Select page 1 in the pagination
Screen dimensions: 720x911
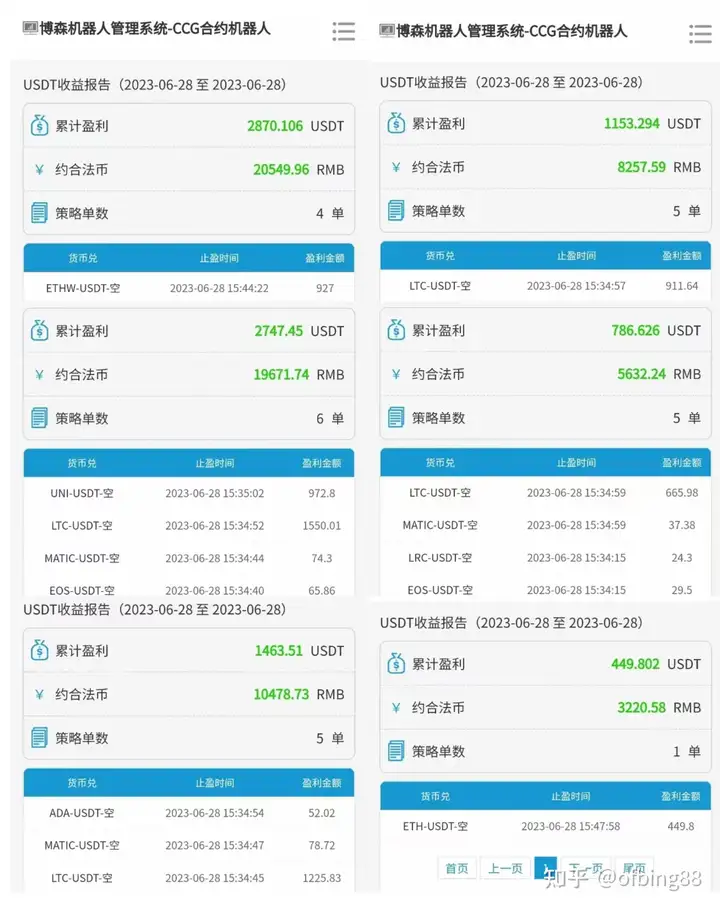546,868
